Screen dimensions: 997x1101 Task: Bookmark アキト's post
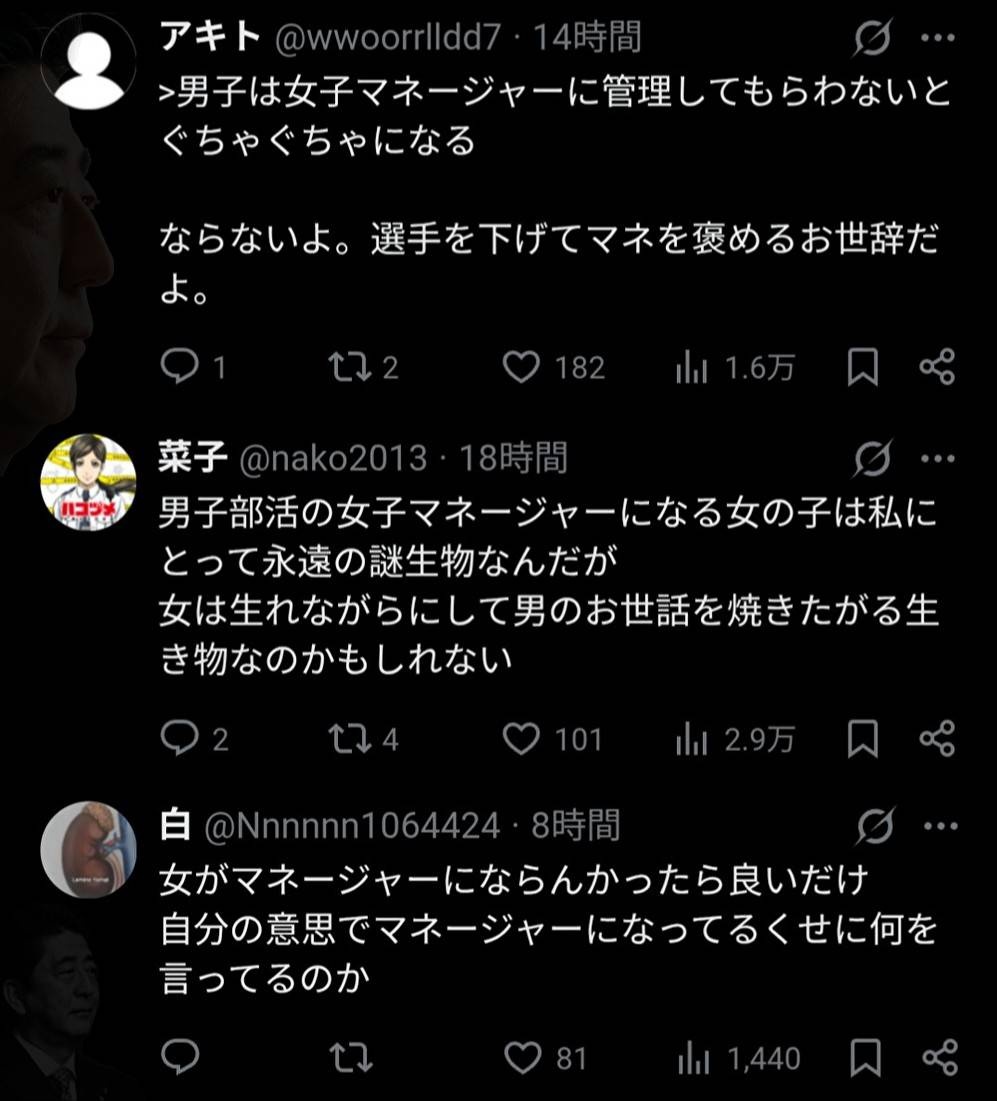[863, 368]
